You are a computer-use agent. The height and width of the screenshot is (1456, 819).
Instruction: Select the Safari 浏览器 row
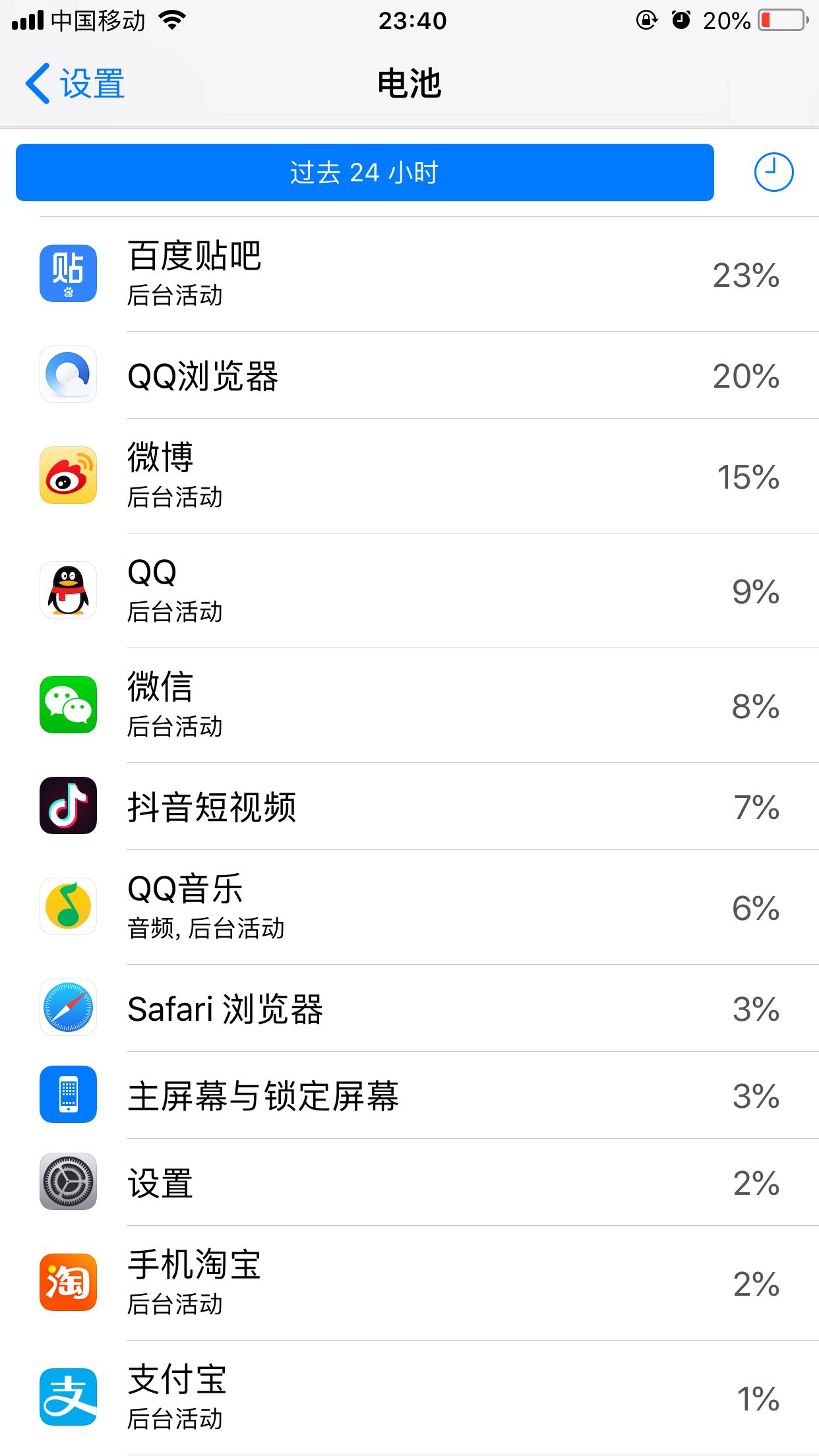tap(409, 1008)
